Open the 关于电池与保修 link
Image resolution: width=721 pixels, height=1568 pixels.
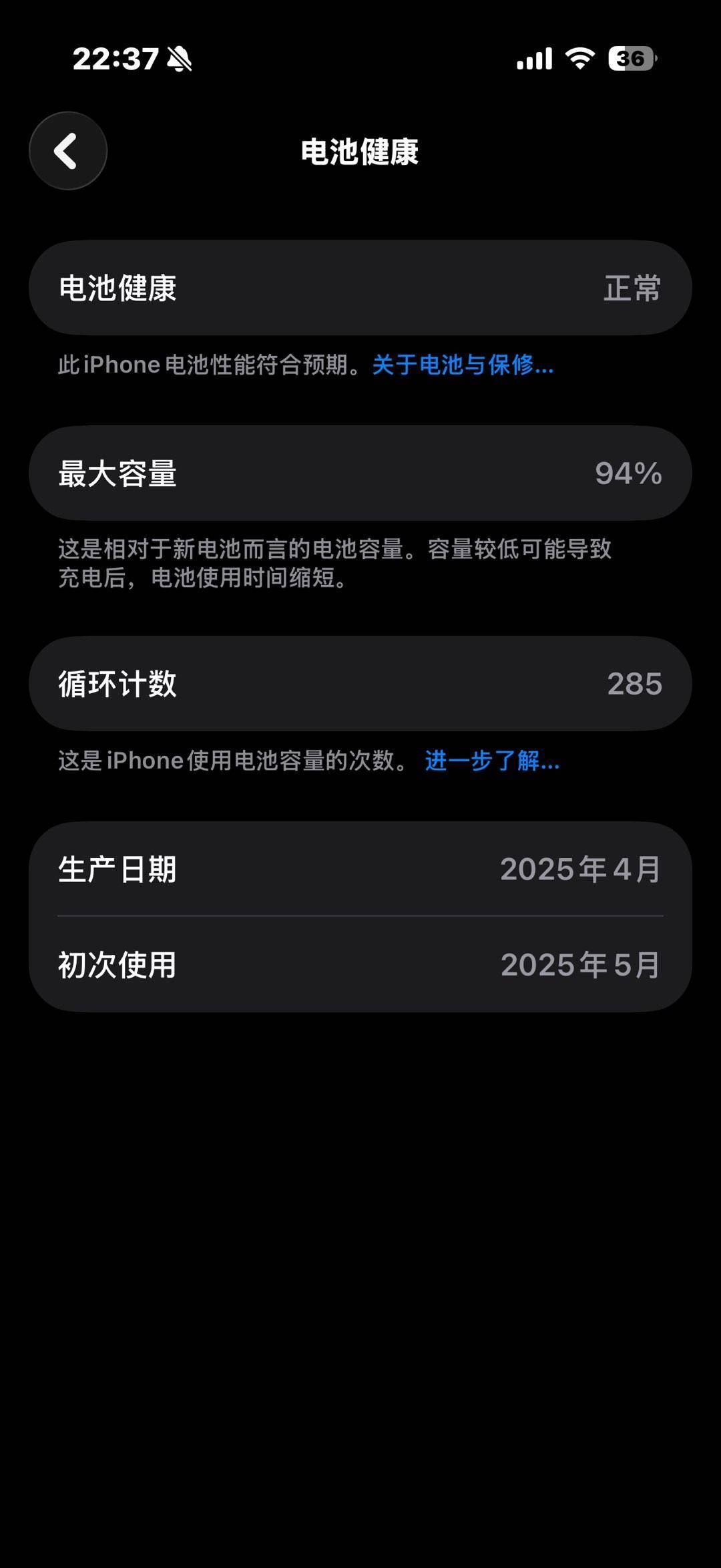pyautogui.click(x=463, y=365)
